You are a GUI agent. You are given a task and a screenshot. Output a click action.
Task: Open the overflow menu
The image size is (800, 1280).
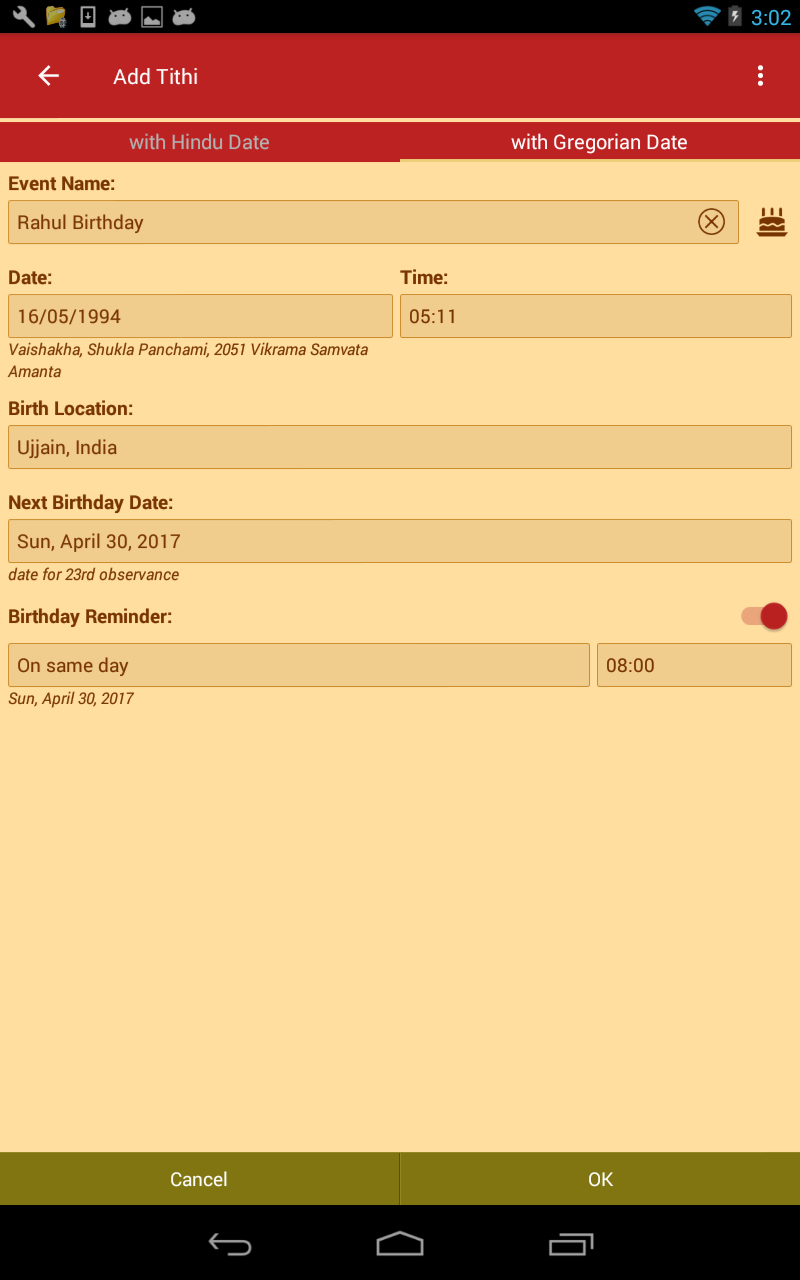[760, 76]
